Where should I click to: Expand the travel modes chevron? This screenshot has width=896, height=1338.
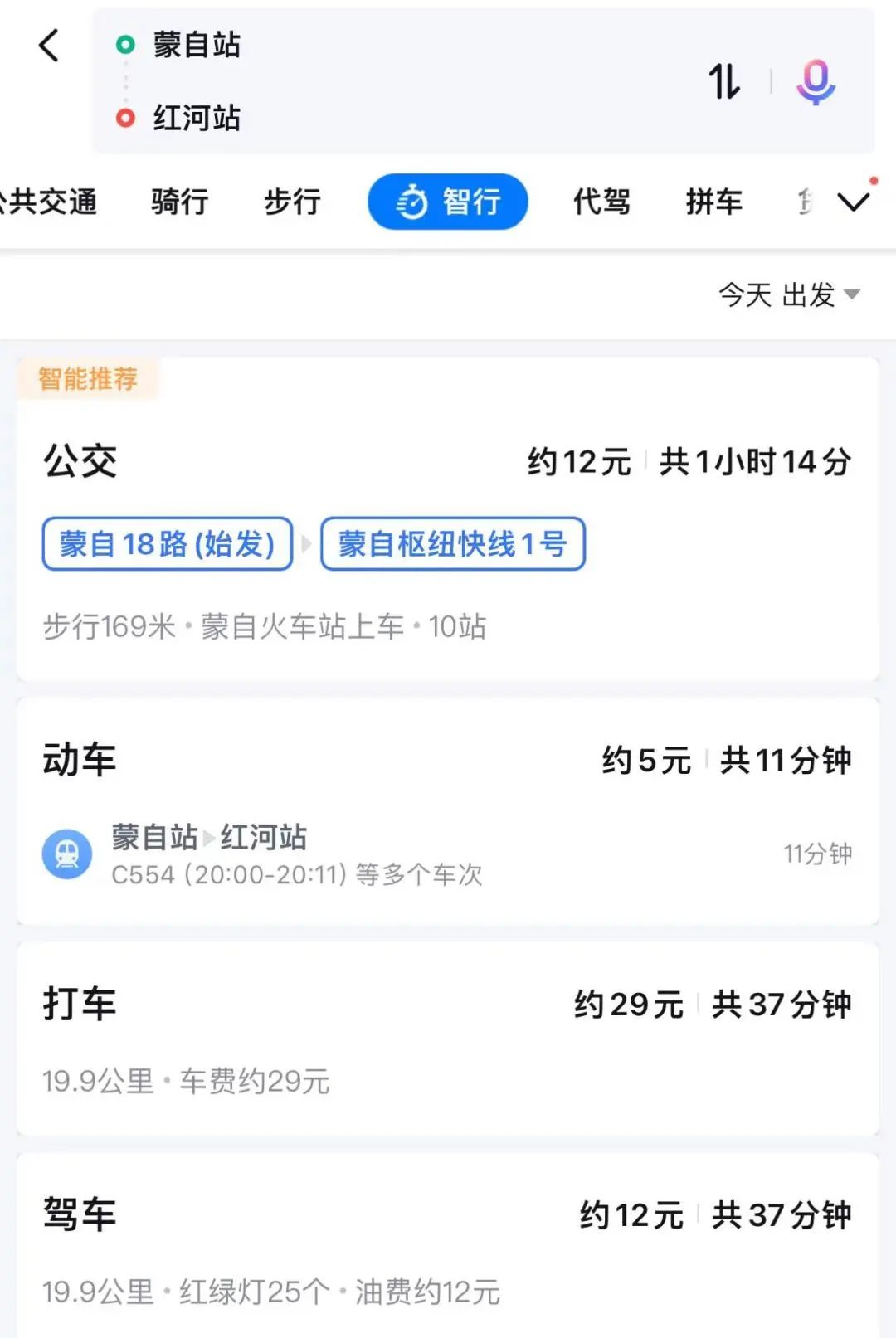854,202
